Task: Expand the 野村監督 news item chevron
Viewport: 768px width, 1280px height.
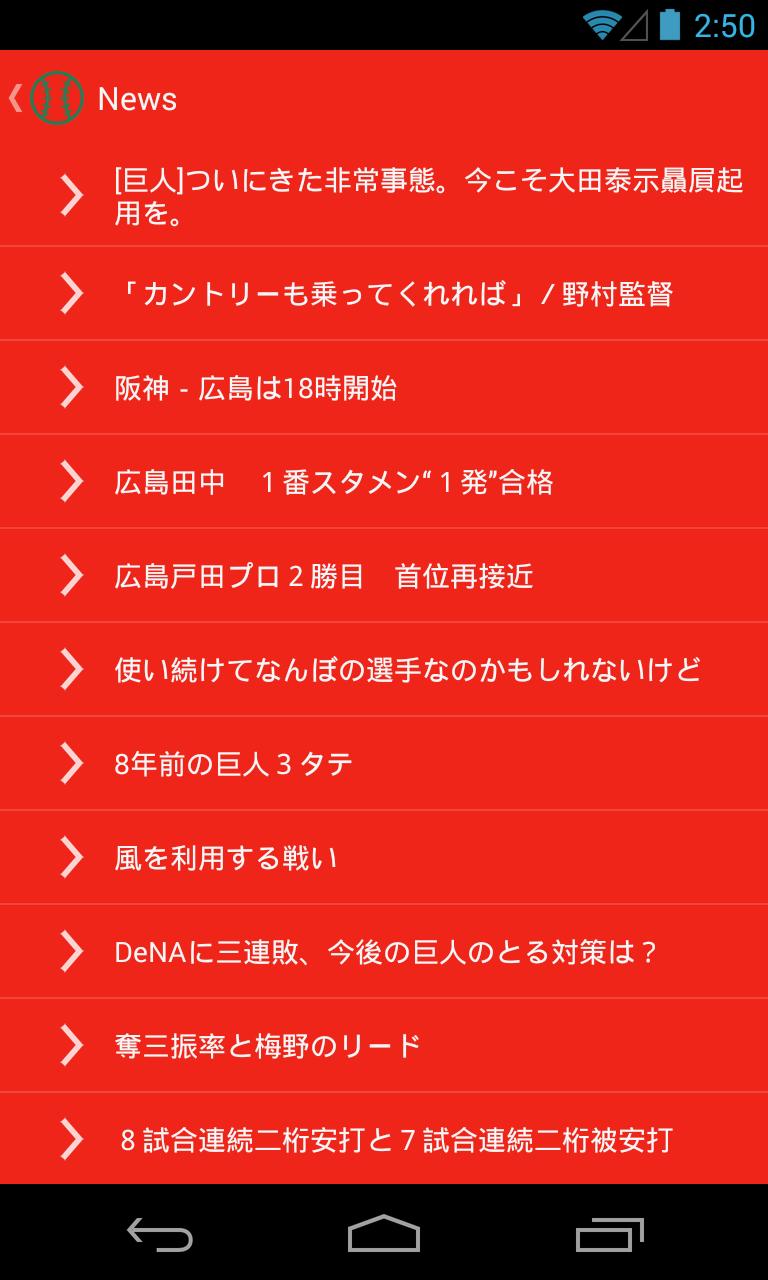Action: click(70, 293)
